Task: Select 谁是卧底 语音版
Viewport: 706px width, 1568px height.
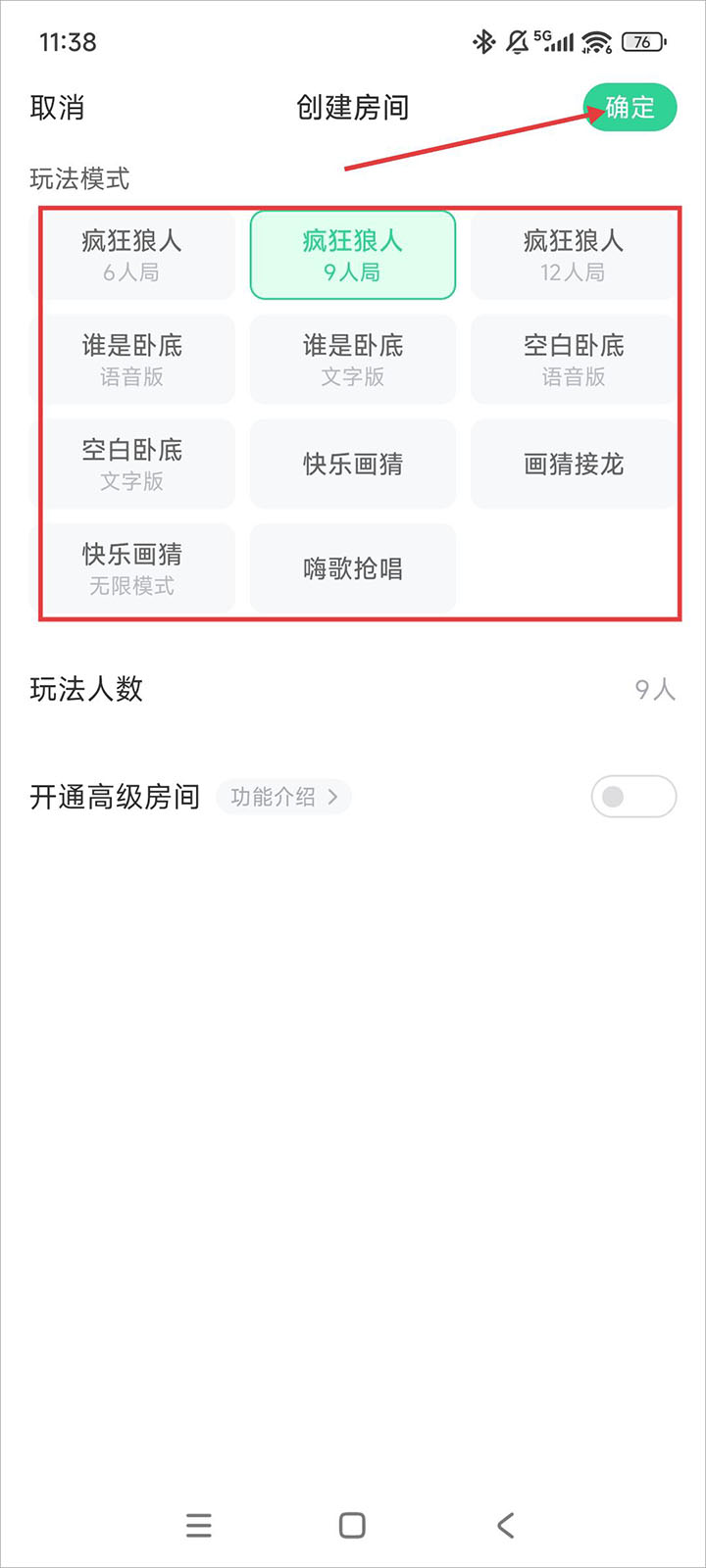Action: [x=132, y=360]
